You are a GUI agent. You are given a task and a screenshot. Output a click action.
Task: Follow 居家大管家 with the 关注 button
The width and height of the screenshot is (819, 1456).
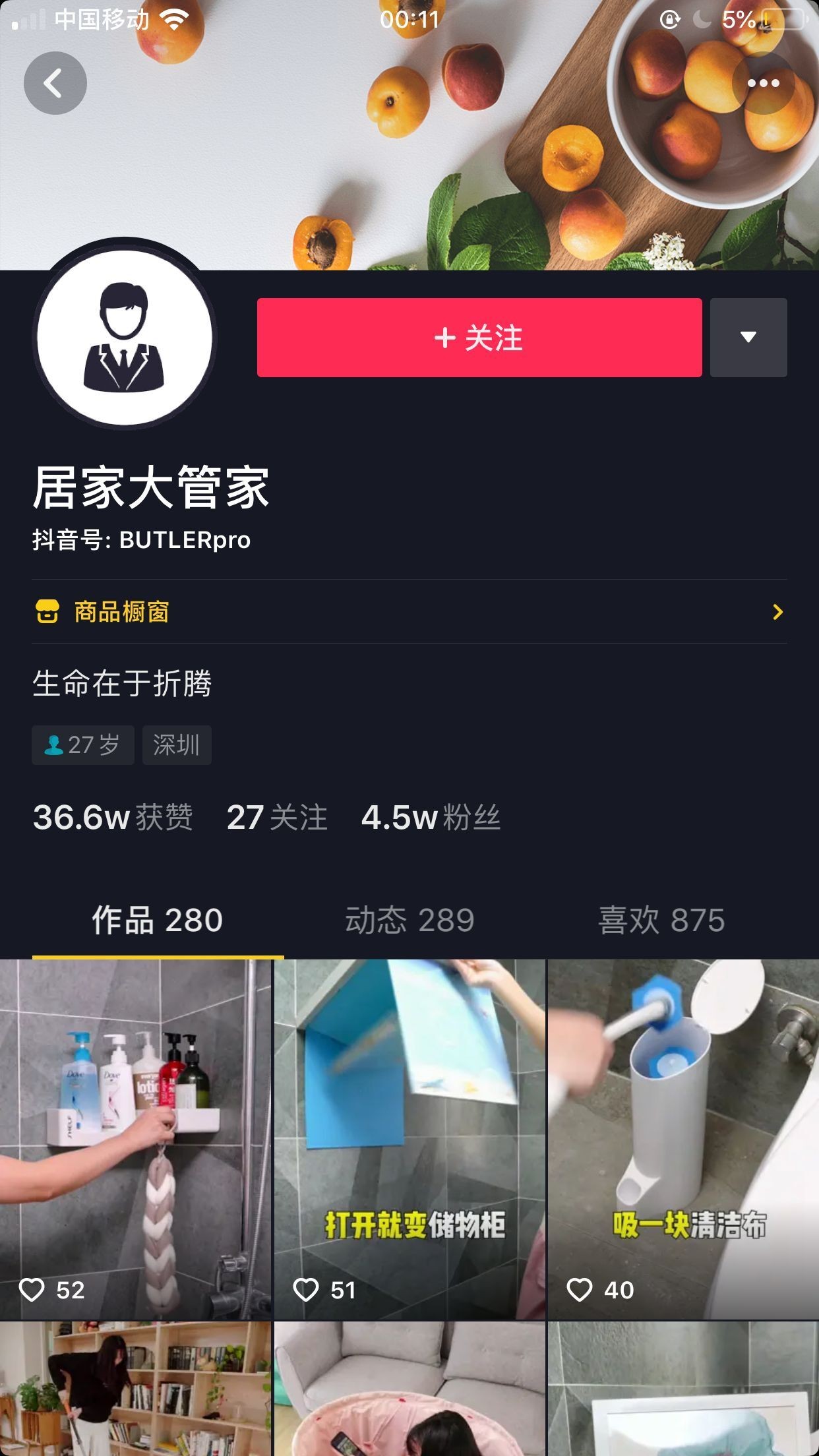point(479,338)
